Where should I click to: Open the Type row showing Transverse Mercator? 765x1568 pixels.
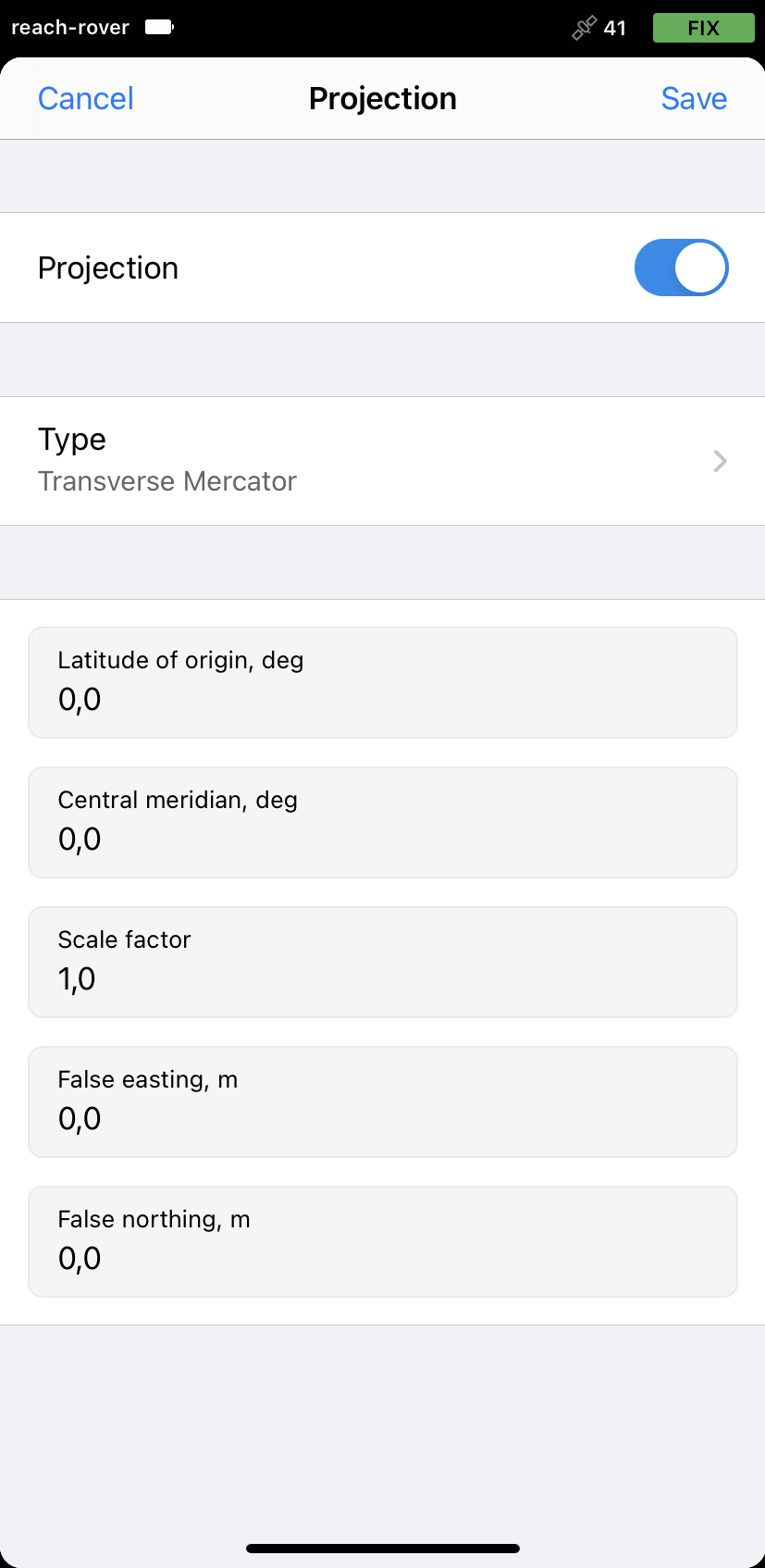[x=383, y=461]
